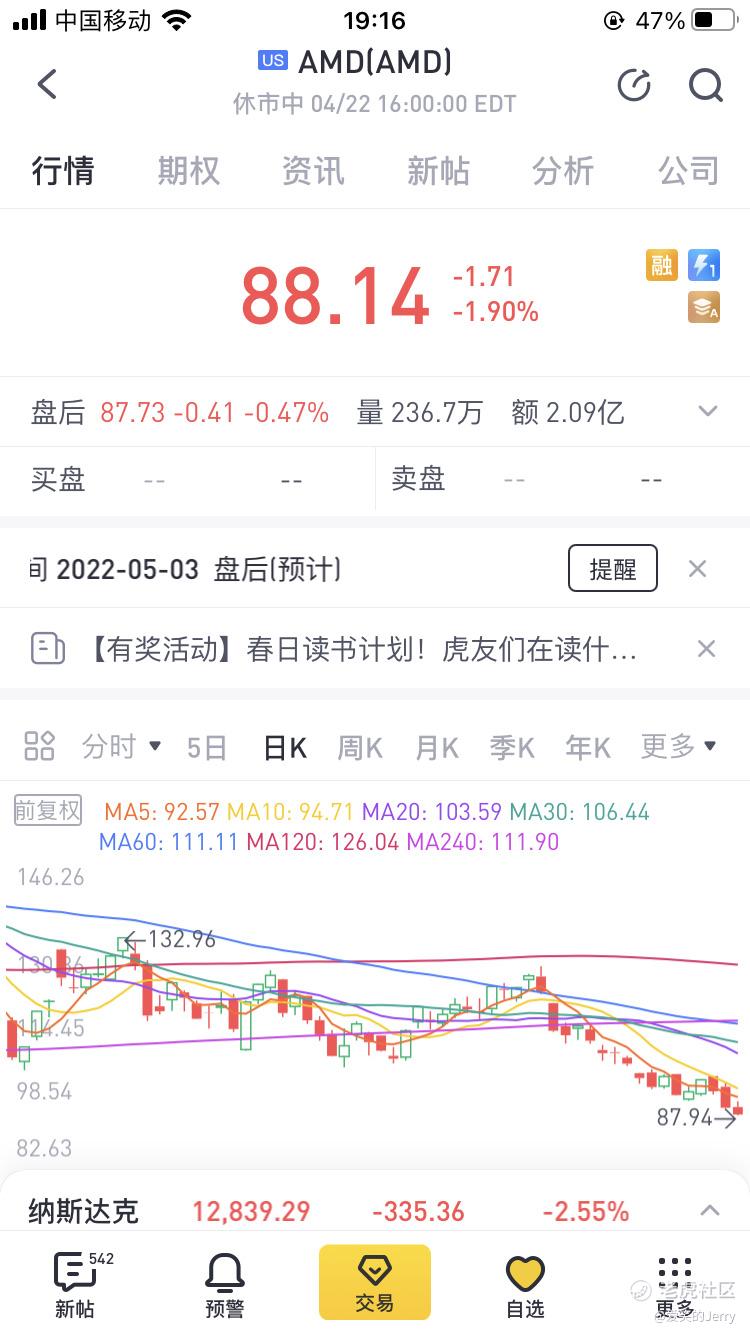This screenshot has height=1334, width=750.
Task: Dismiss the 2022-05-03 earnings notice
Action: tap(698, 569)
